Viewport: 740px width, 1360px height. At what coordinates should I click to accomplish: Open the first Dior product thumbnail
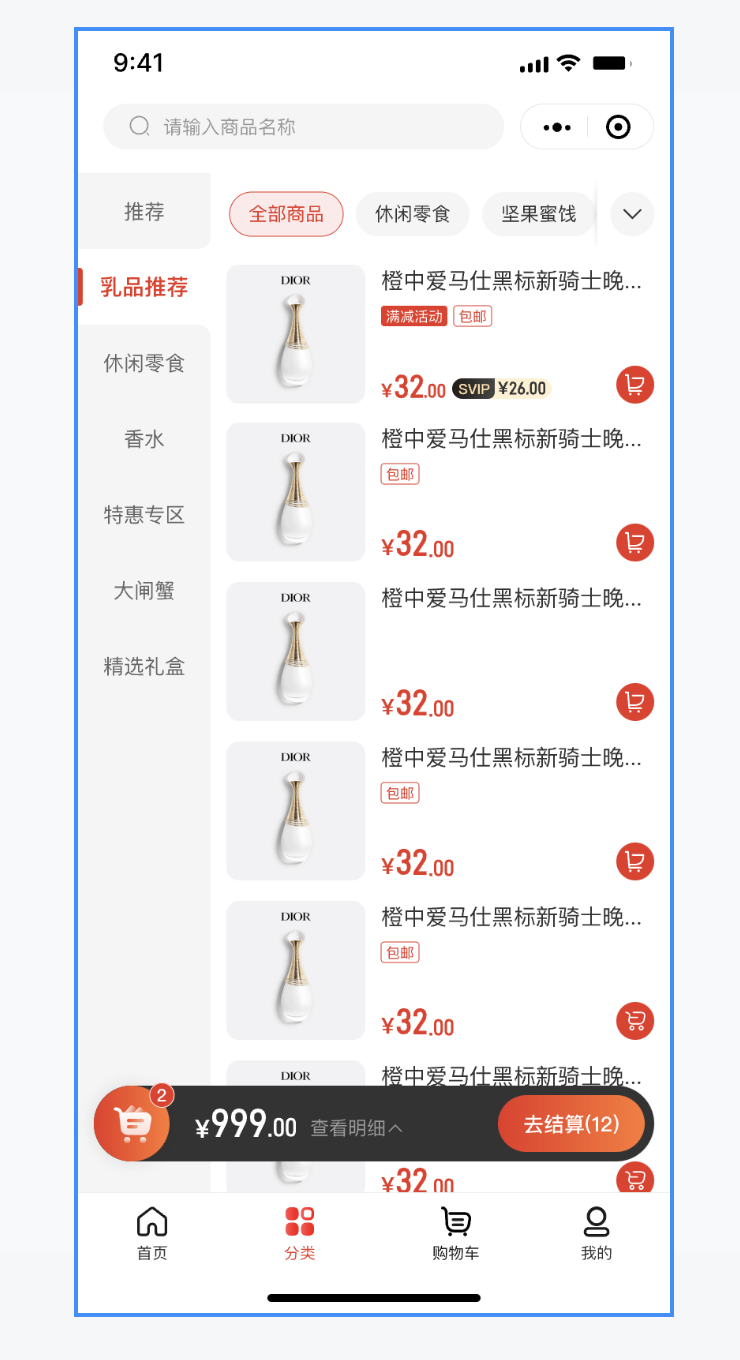(295, 333)
